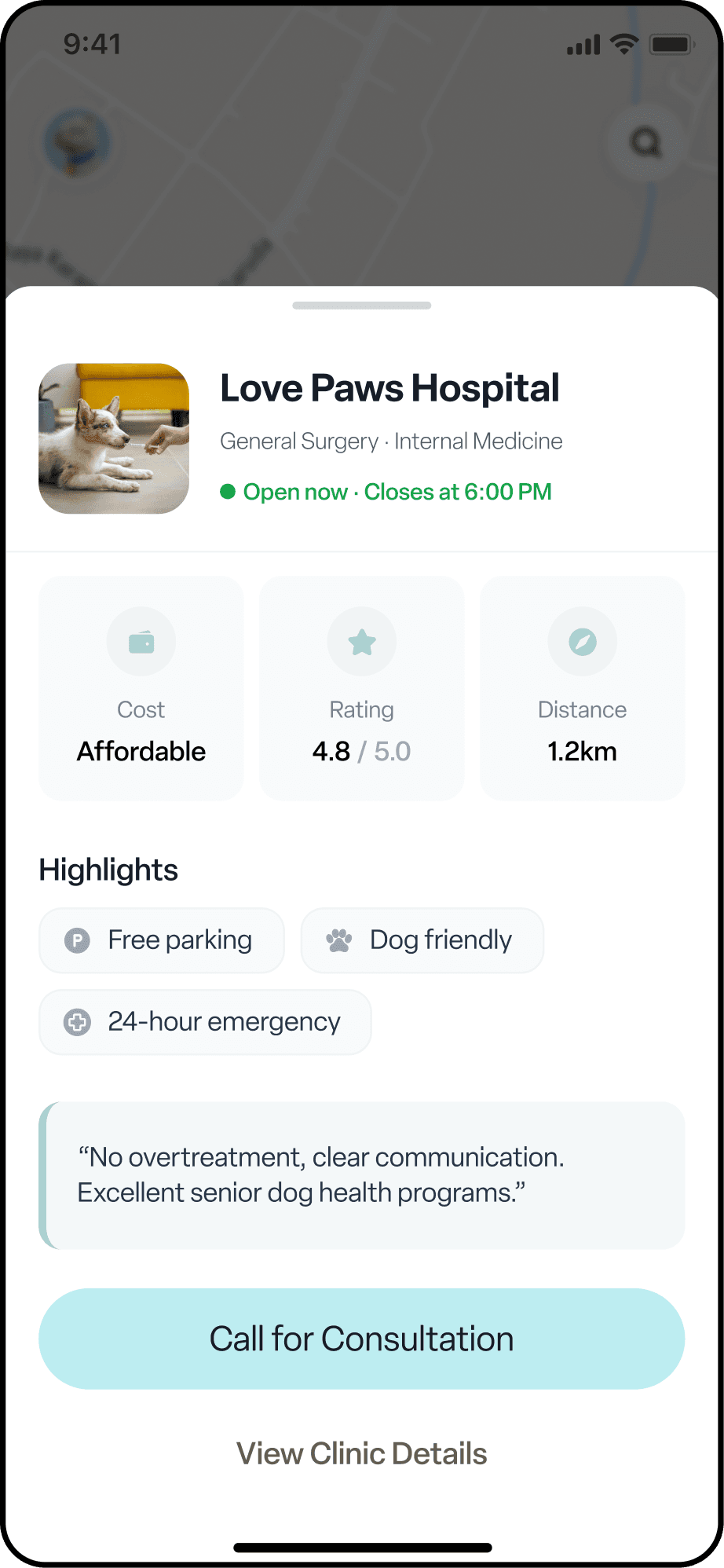Select the location pin on the map

point(76,144)
